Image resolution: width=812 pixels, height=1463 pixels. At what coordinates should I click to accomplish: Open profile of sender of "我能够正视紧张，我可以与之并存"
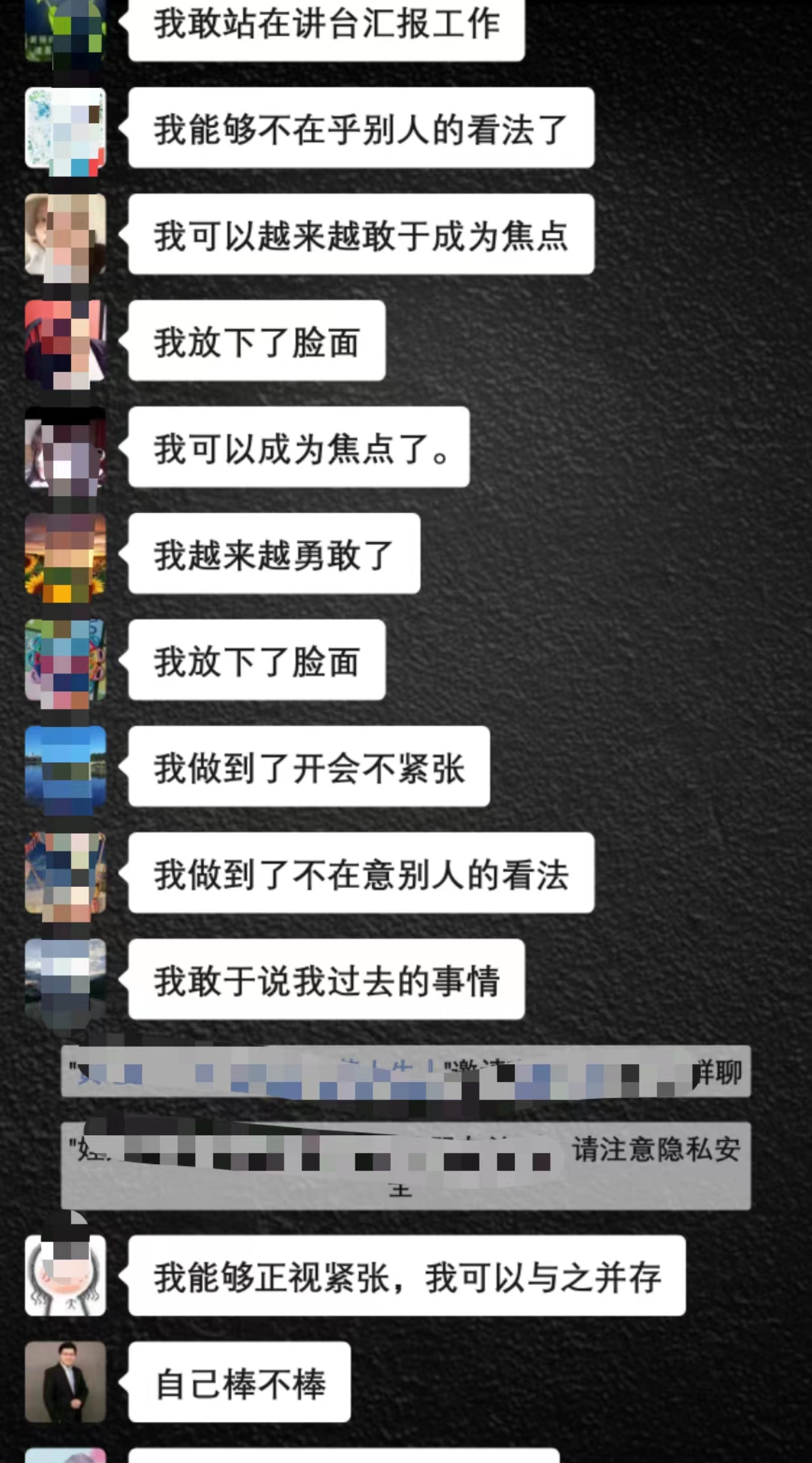65,1275
